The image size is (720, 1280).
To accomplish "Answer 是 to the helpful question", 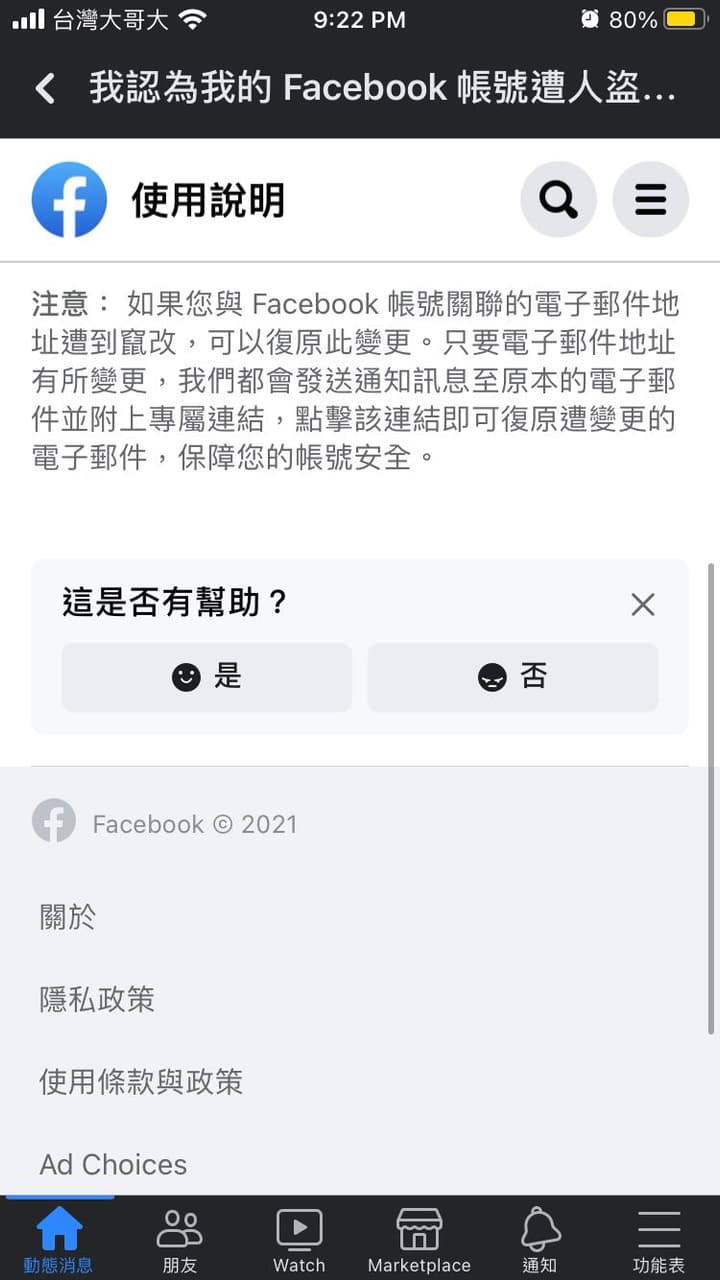I will coord(207,677).
